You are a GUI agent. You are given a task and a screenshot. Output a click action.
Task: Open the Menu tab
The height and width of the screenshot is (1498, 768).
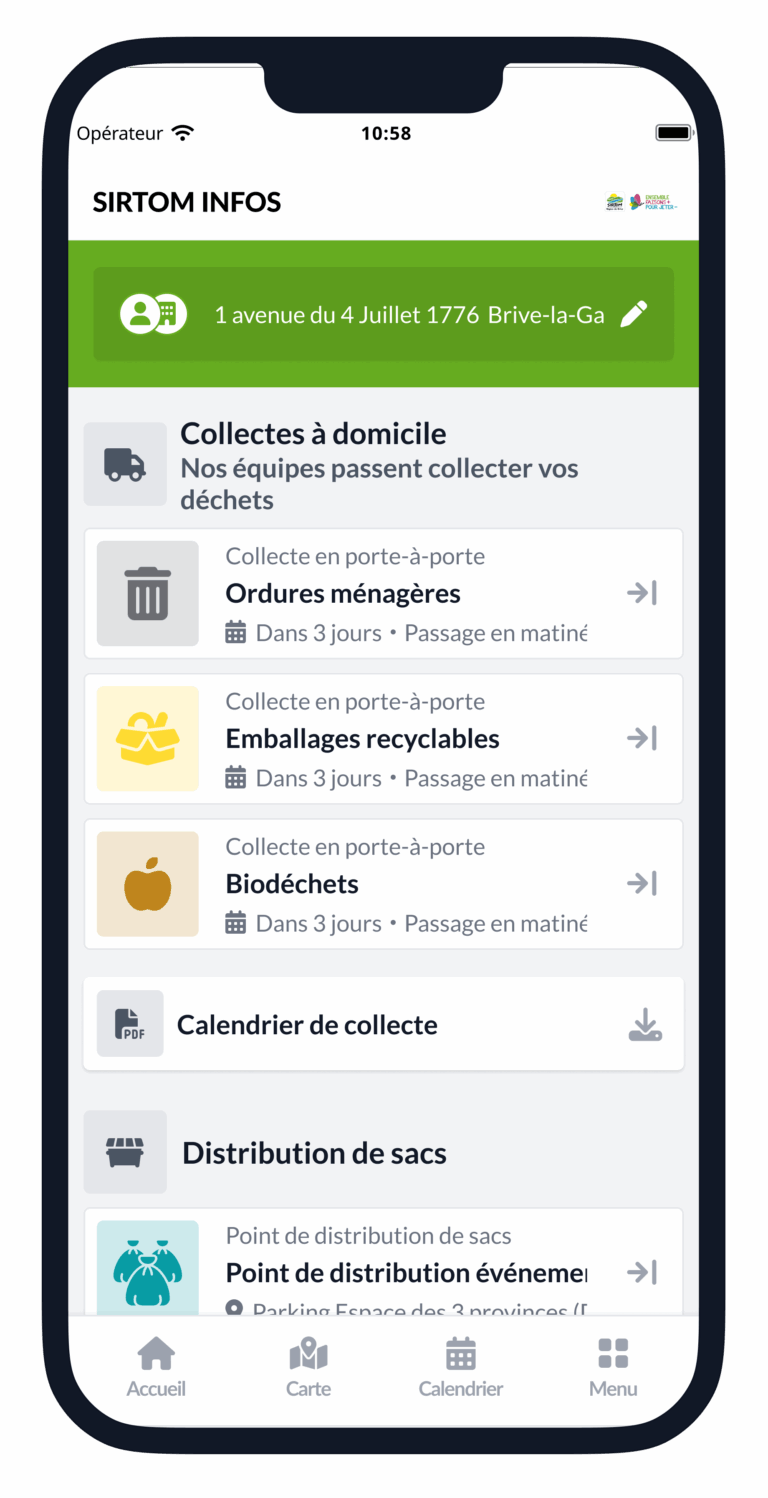coord(613,1368)
